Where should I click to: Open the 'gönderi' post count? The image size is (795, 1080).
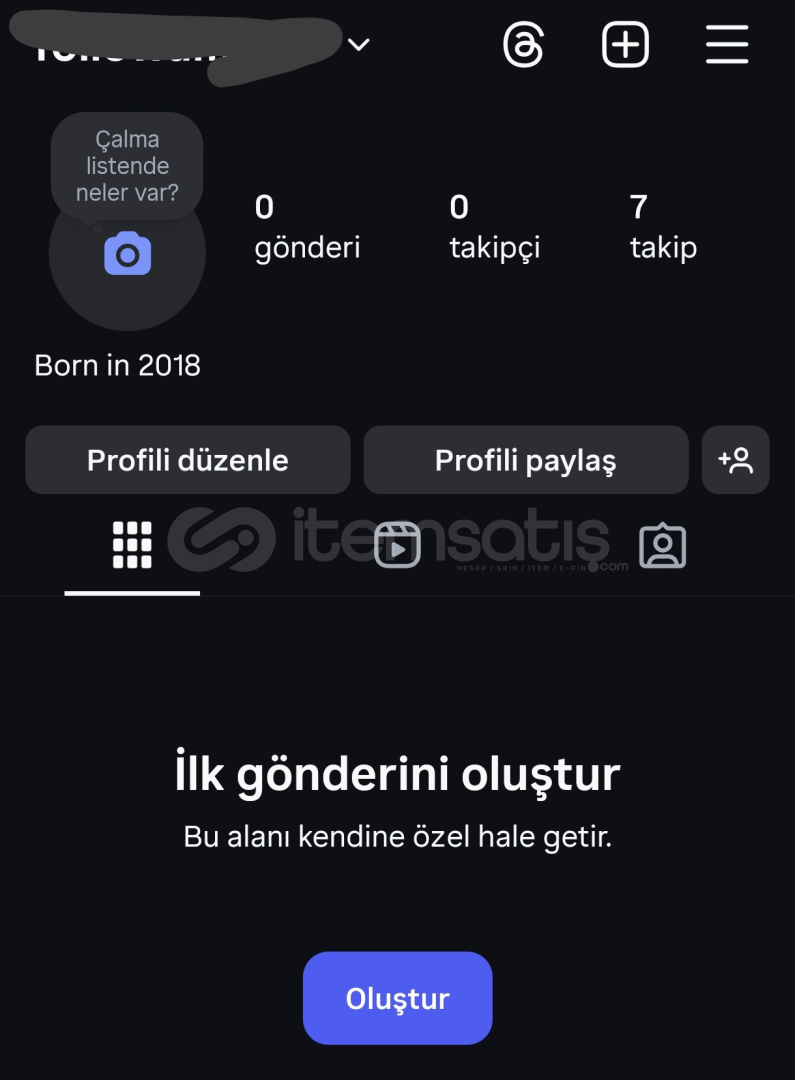pyautogui.click(x=306, y=227)
